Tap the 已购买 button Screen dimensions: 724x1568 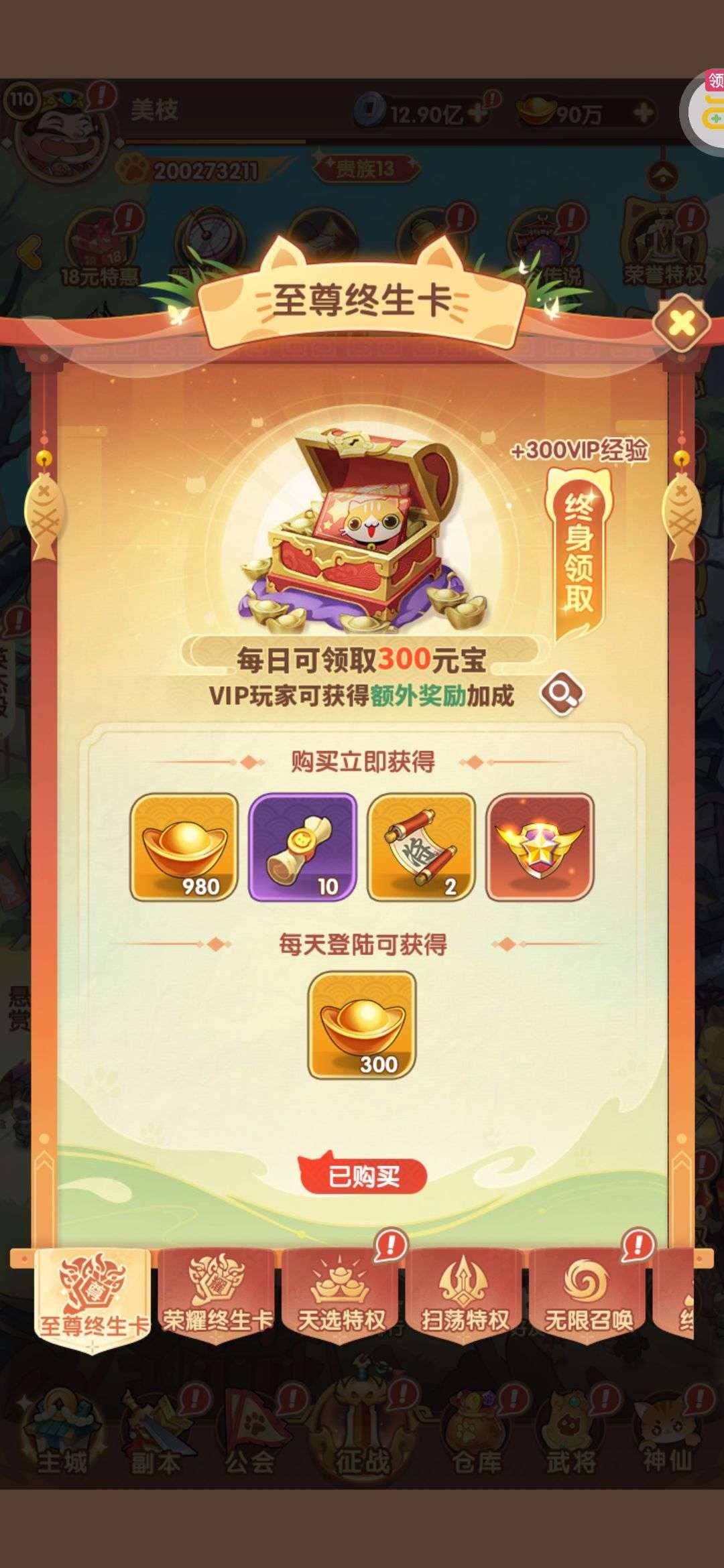(363, 1177)
